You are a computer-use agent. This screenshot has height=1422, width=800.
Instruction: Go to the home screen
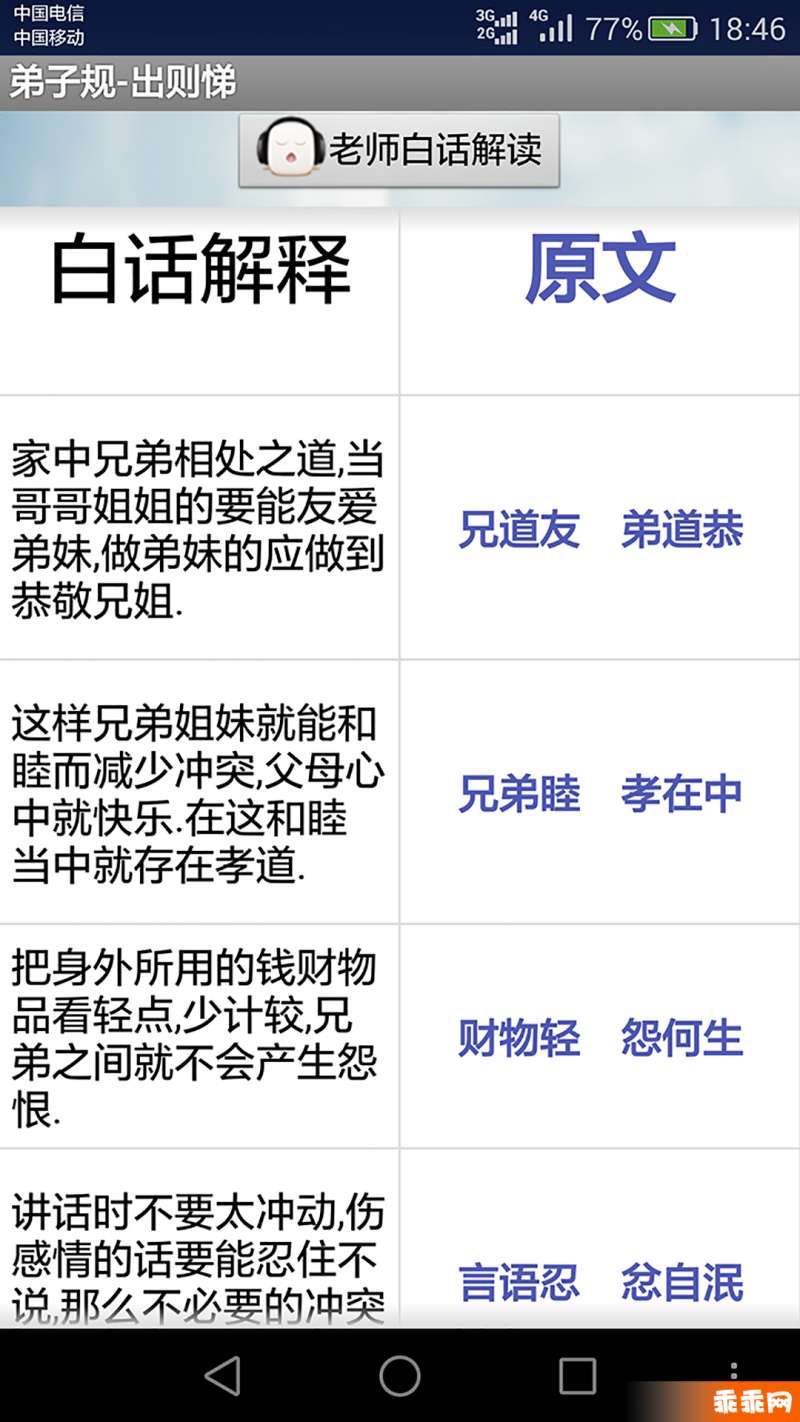coord(399,1376)
